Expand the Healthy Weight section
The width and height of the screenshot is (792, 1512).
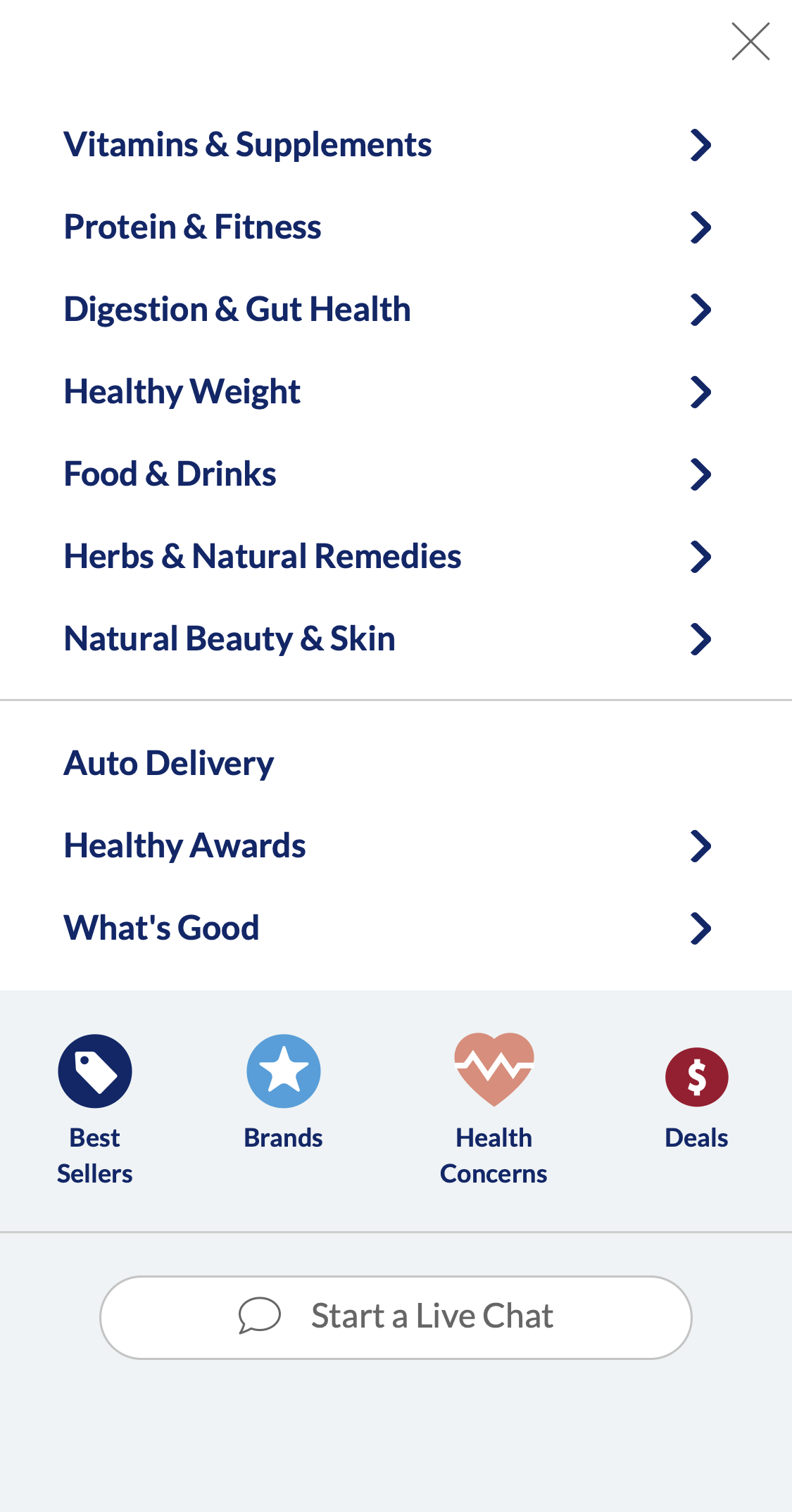[x=701, y=392]
